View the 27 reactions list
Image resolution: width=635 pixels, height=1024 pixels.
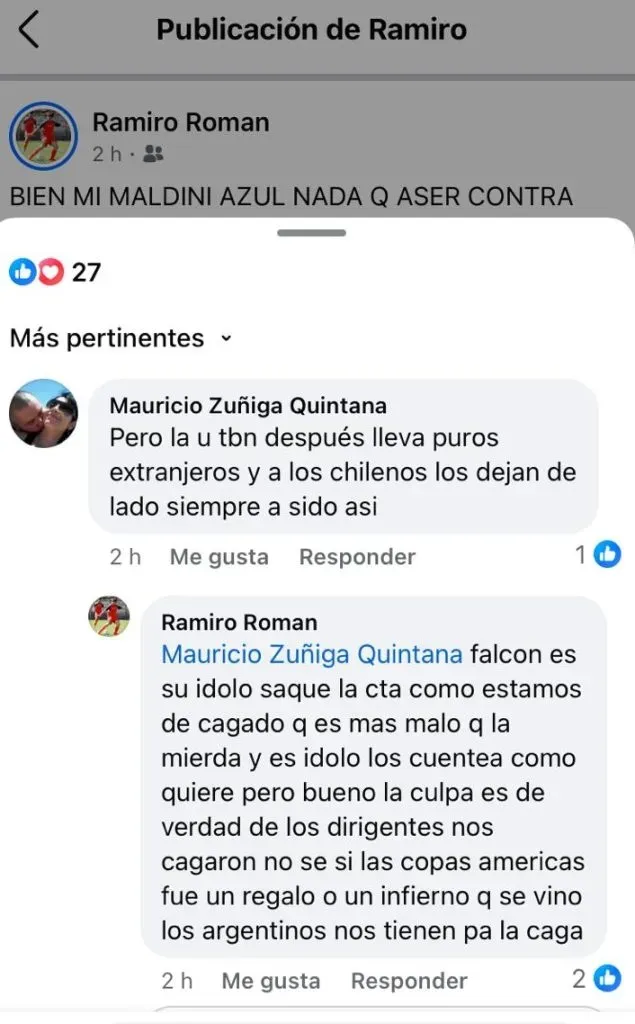56,271
